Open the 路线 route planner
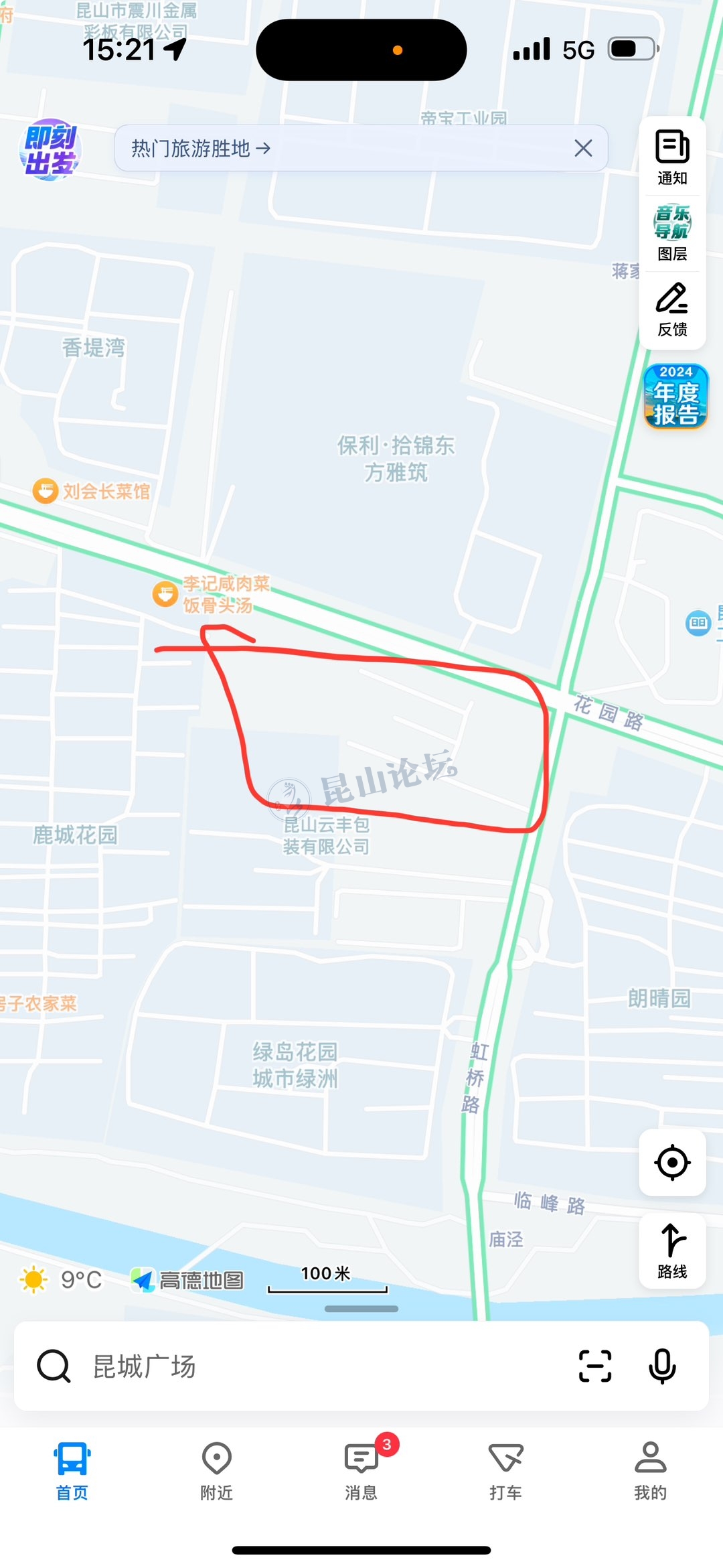 pyautogui.click(x=672, y=1250)
